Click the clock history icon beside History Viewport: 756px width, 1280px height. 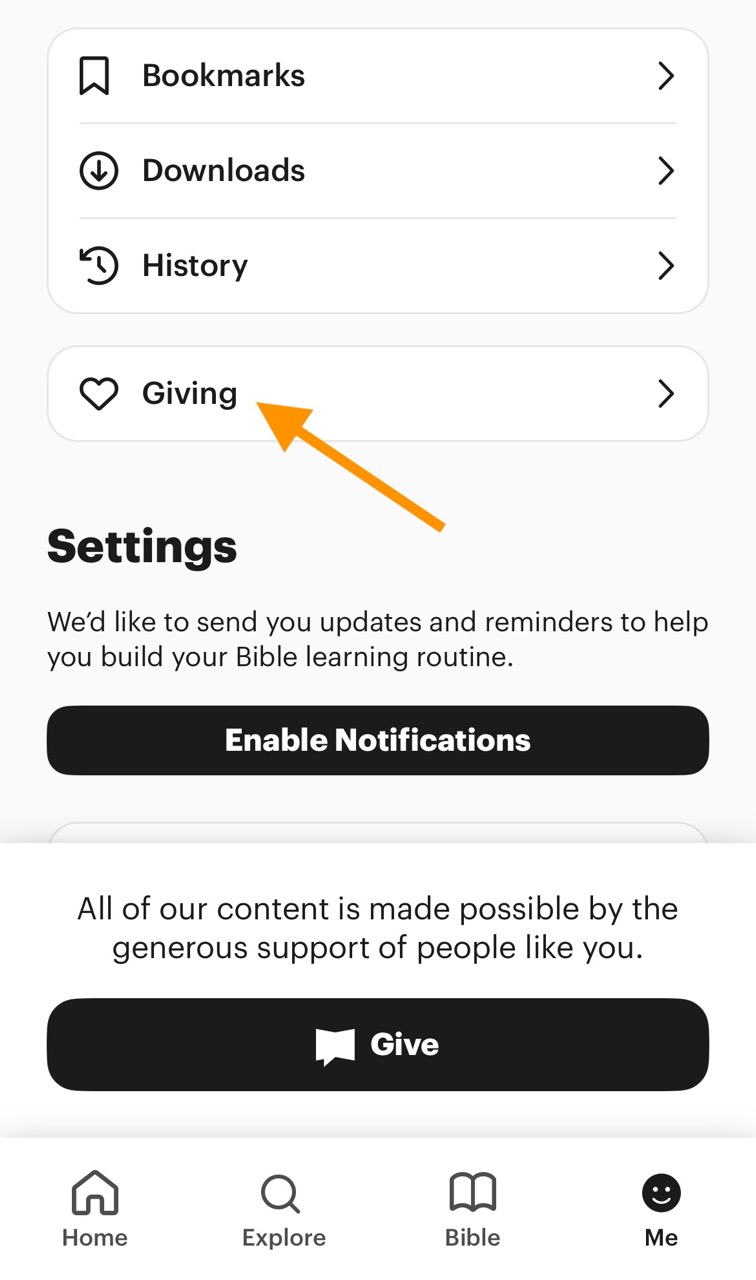[x=98, y=265]
